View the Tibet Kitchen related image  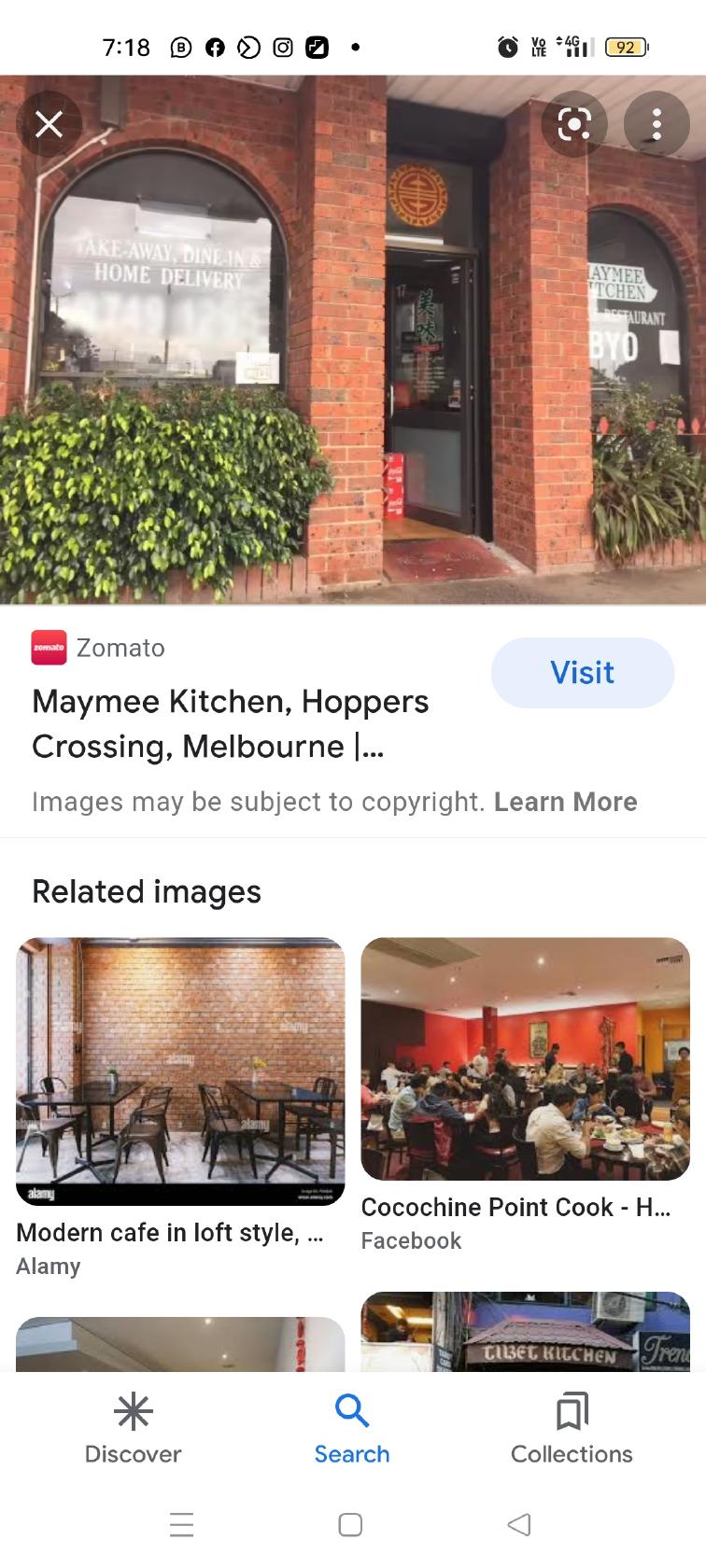[525, 1331]
